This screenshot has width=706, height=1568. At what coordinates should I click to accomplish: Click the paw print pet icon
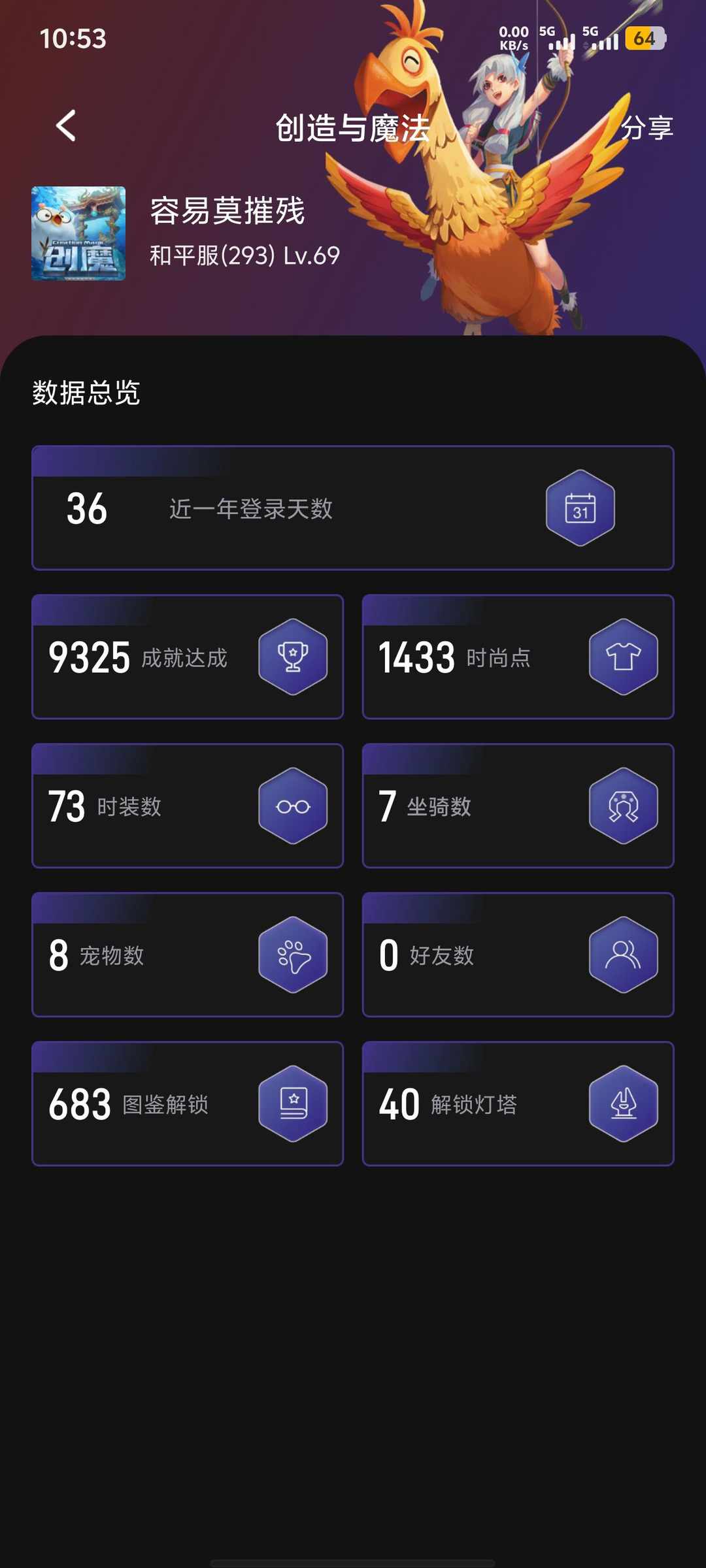[294, 955]
